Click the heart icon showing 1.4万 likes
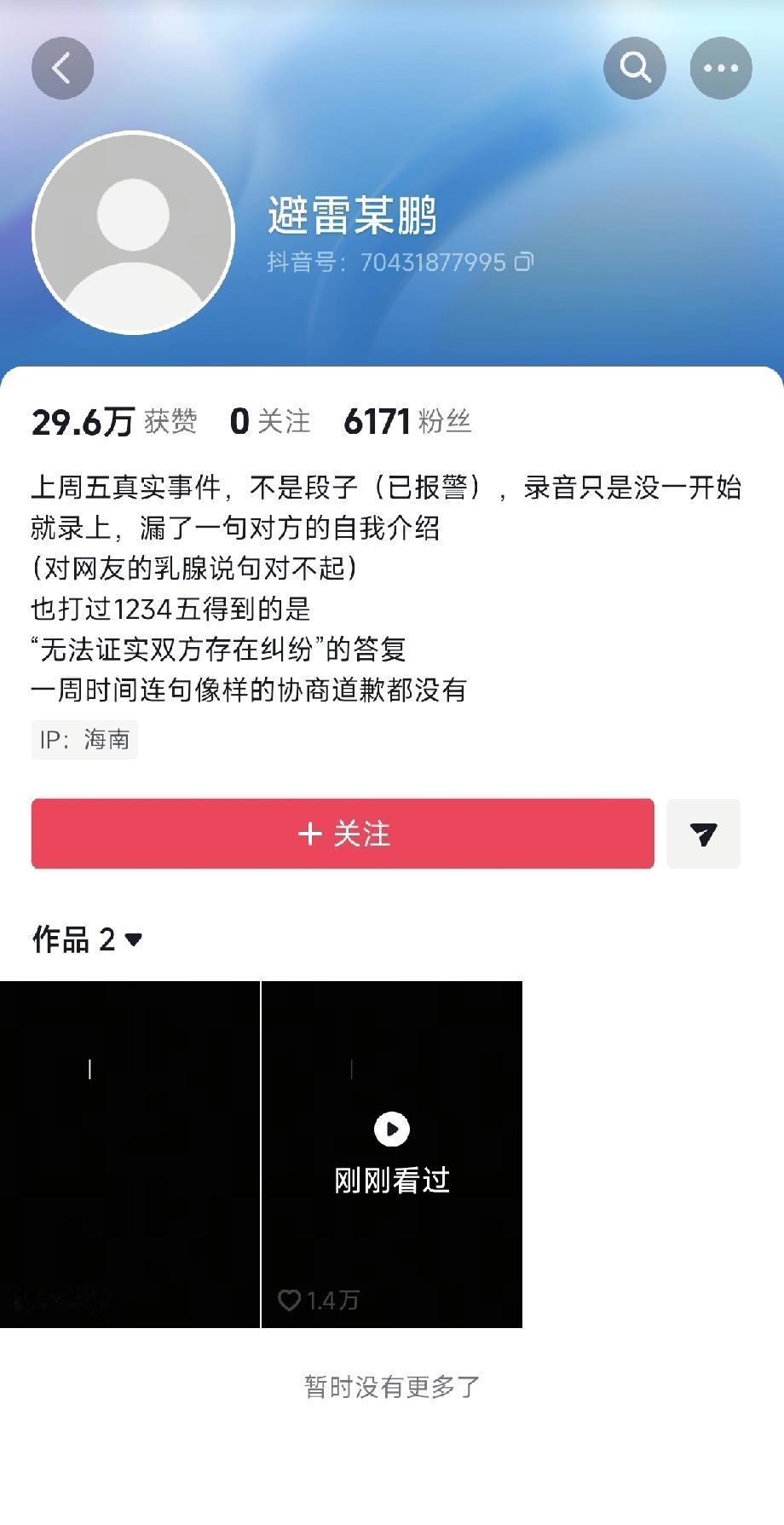784x1525 pixels. point(290,1300)
